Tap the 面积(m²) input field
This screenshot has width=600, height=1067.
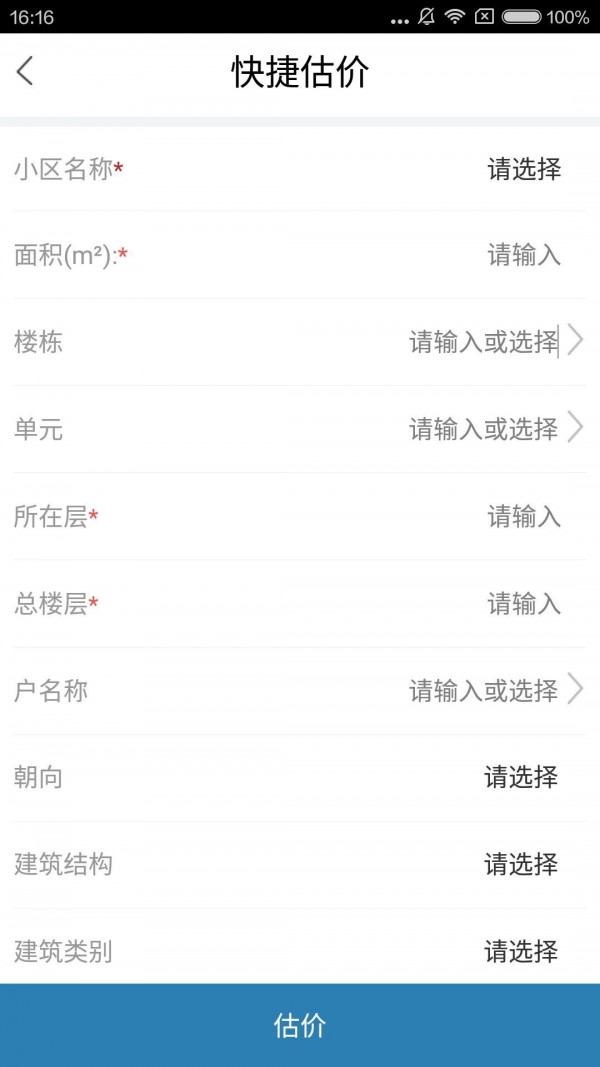click(x=523, y=255)
